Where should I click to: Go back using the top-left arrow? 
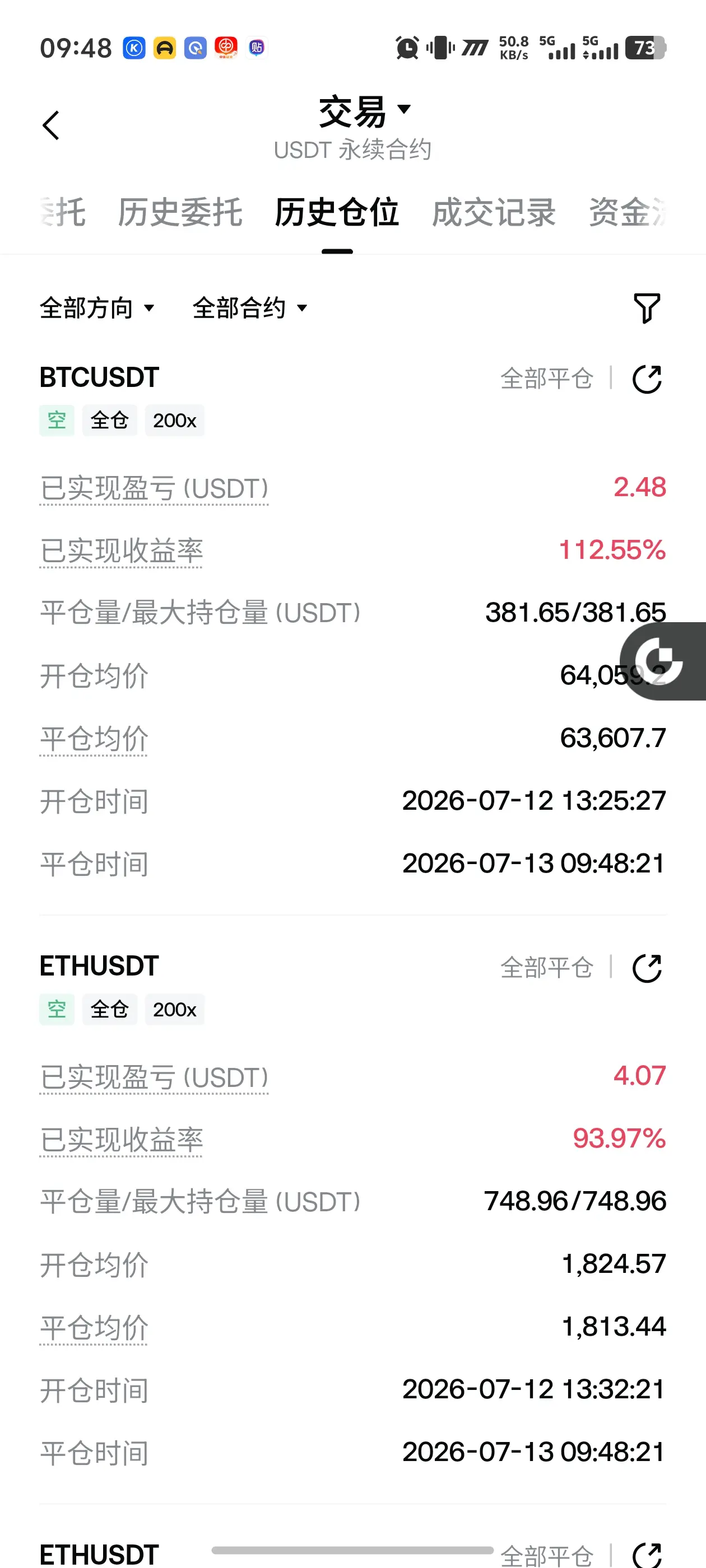51,125
